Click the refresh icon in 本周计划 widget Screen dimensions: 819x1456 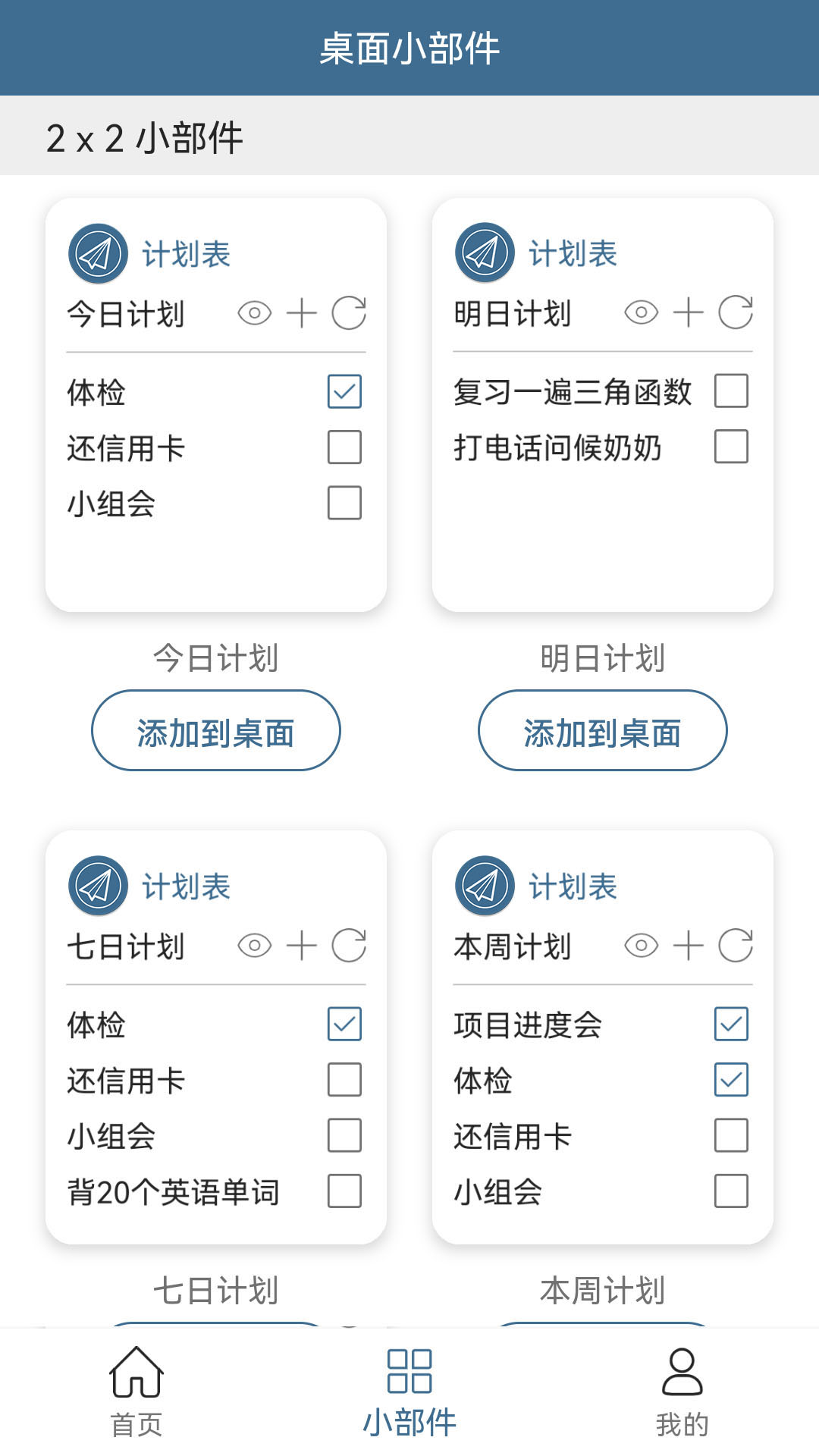736,946
